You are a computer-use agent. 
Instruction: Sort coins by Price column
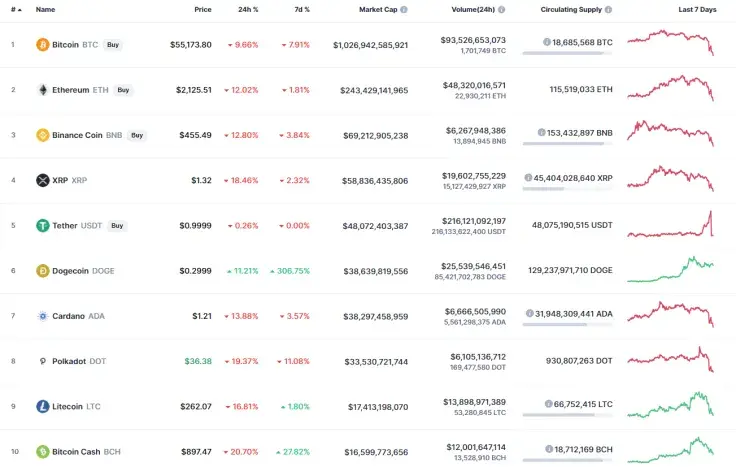[203, 9]
